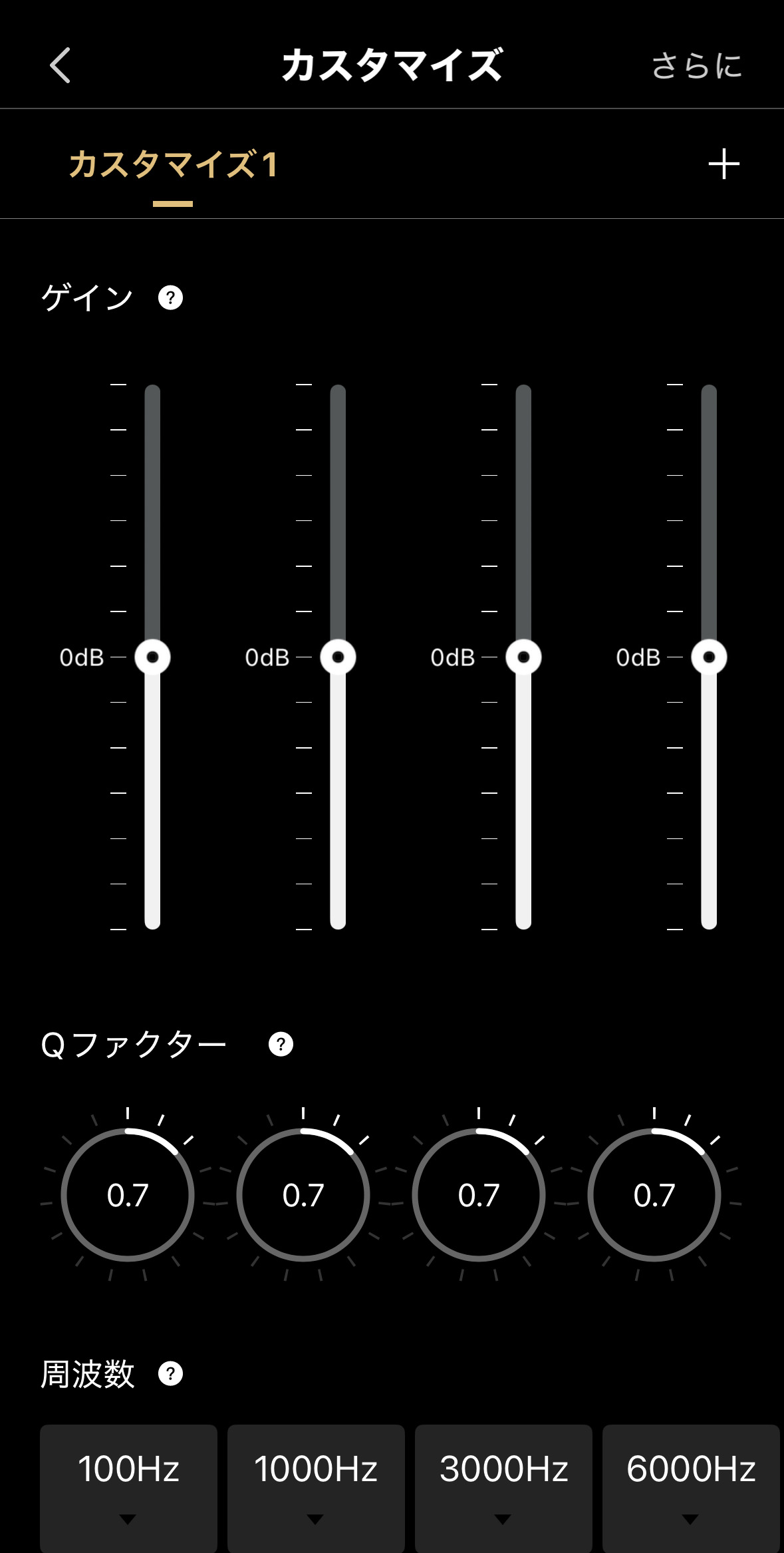Tap the gain slider handle above 100Hz

tap(152, 657)
